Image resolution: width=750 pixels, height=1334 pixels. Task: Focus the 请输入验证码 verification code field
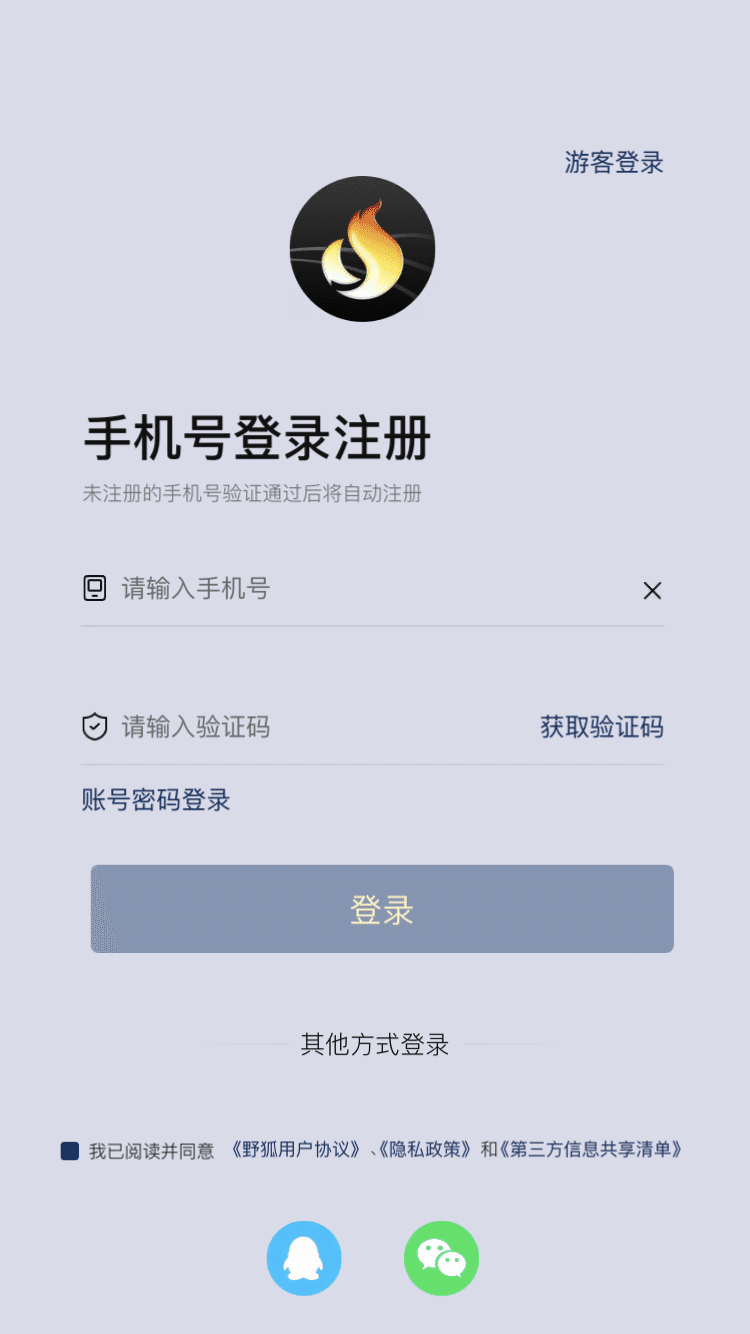pyautogui.click(x=320, y=727)
